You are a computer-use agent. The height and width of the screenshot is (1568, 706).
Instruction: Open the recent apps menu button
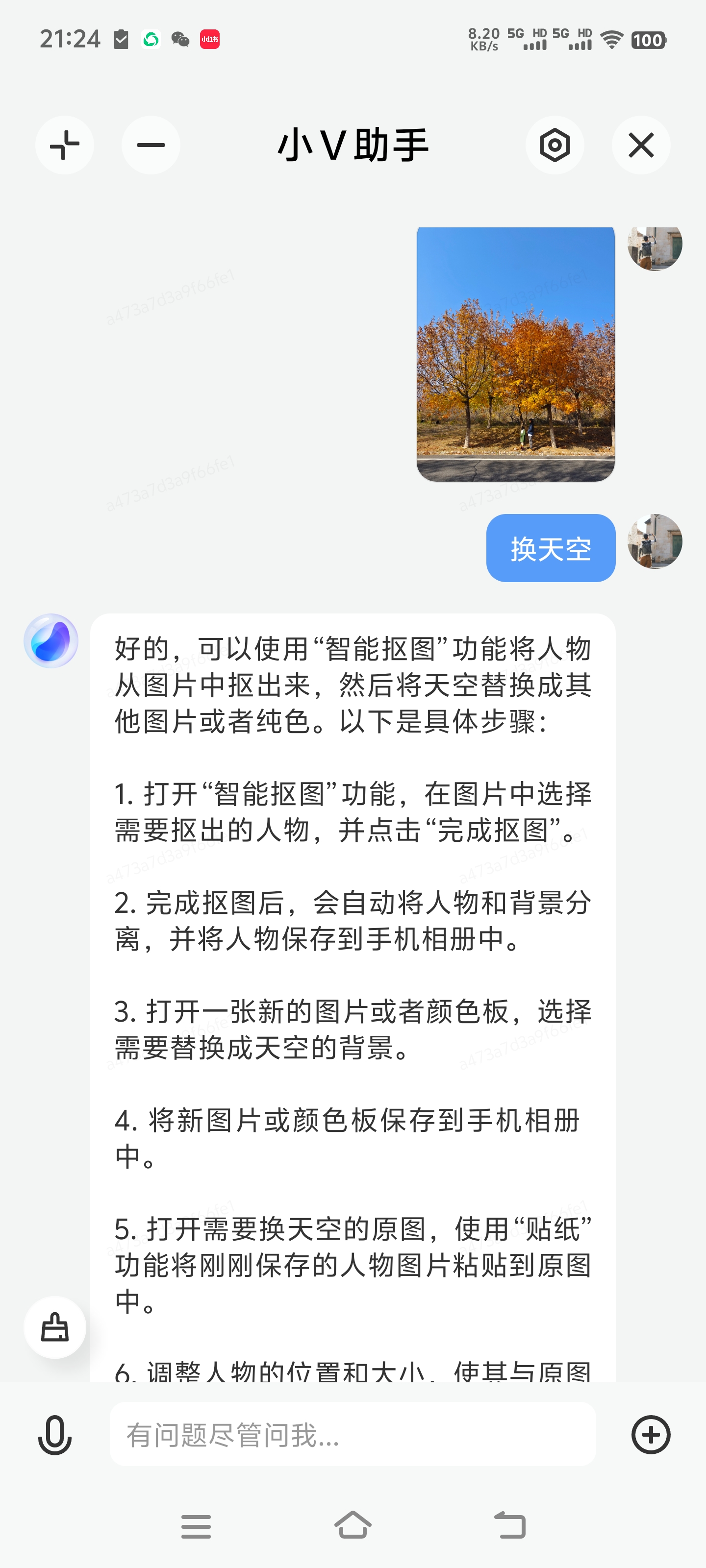pos(196,1525)
